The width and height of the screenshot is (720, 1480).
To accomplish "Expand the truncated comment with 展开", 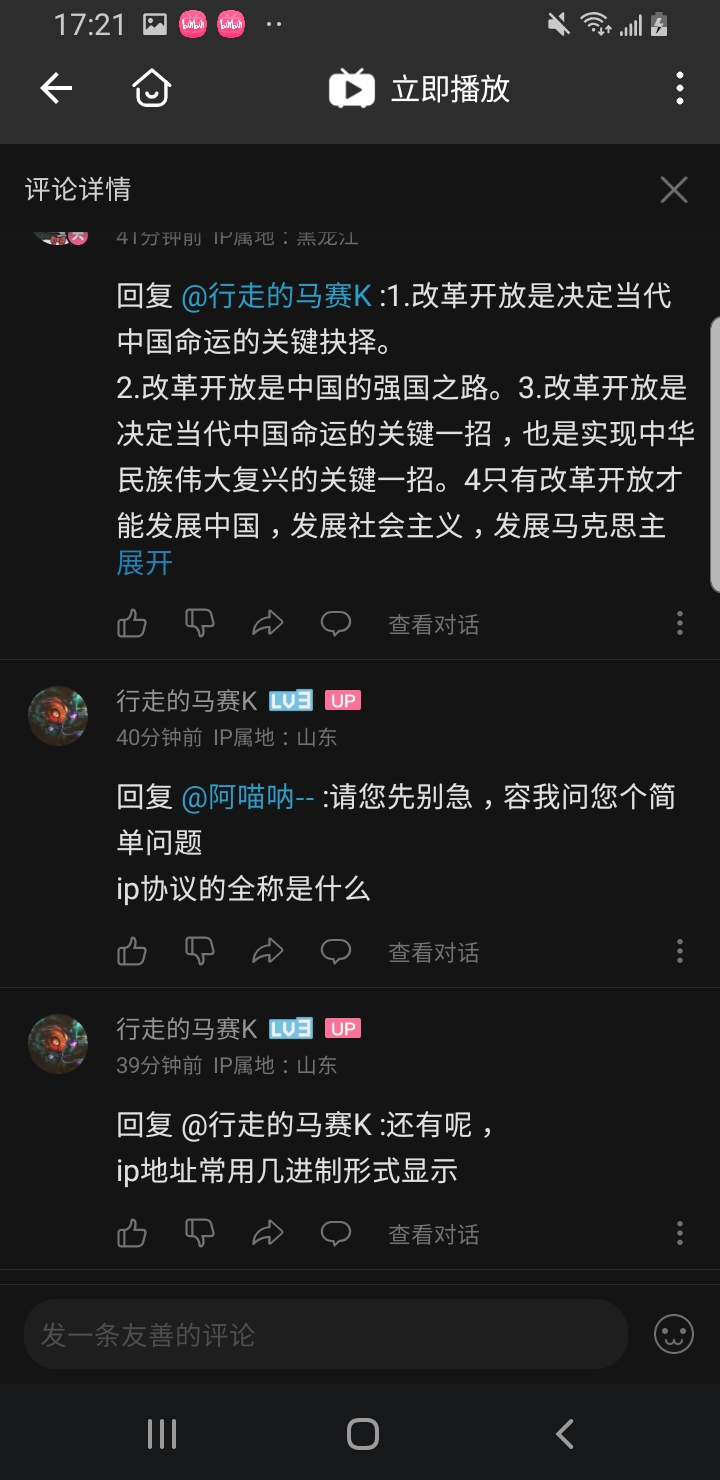I will (145, 563).
